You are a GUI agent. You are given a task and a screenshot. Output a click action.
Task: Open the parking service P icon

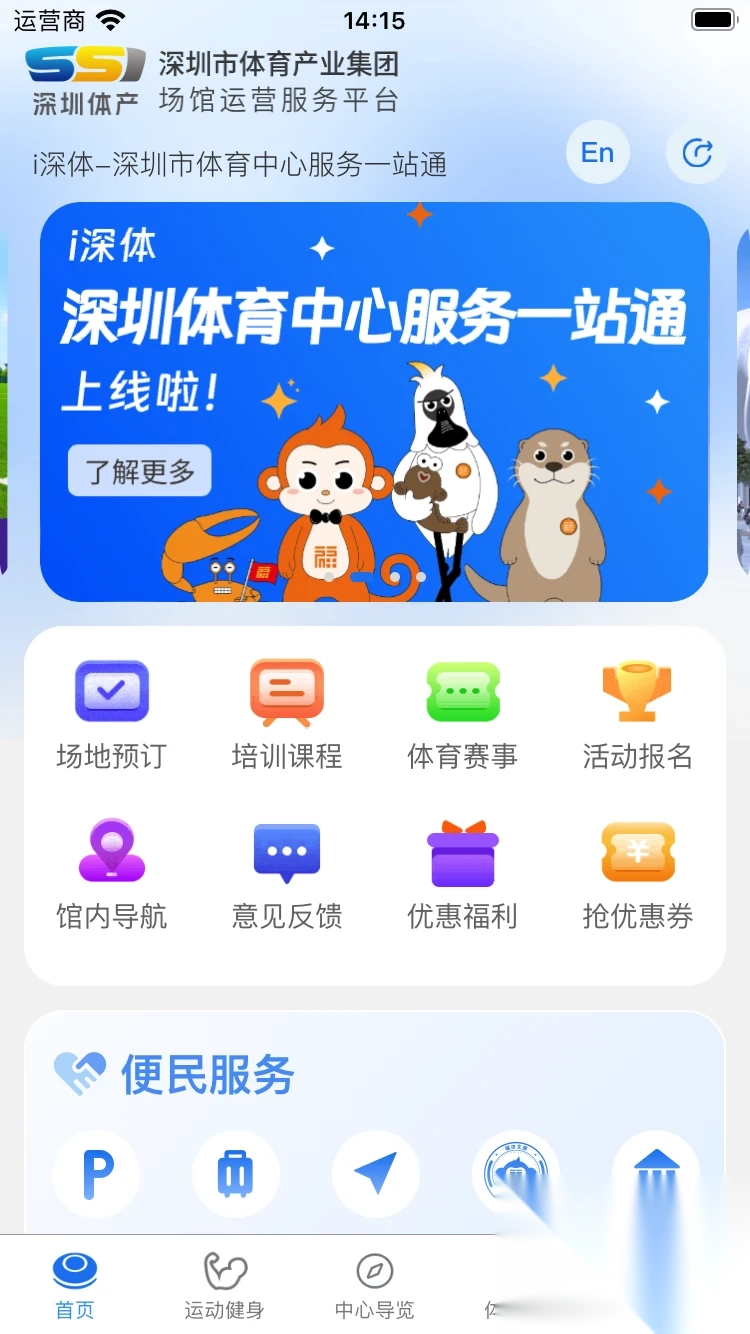(x=95, y=1175)
